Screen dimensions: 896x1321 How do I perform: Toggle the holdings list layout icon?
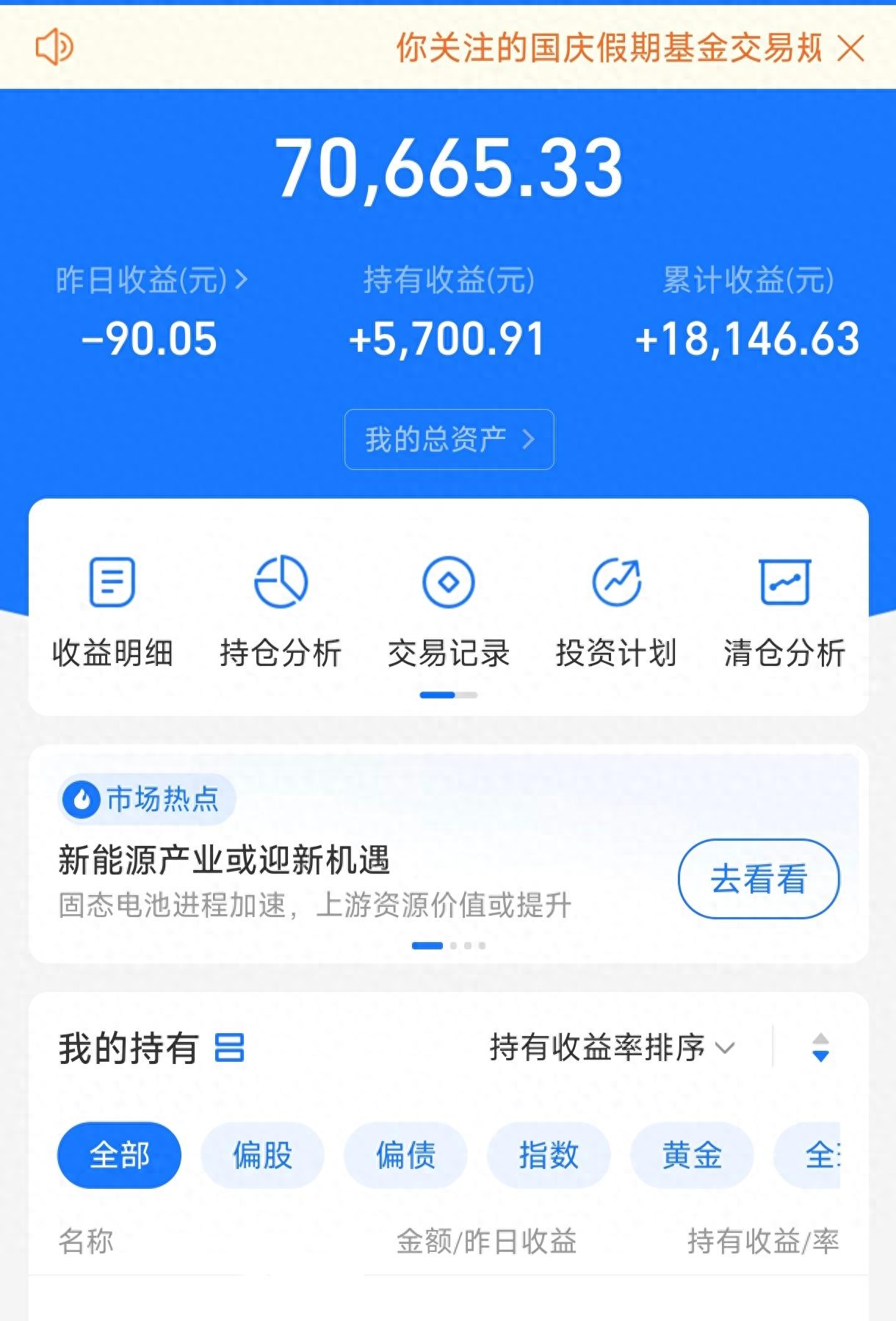point(229,1047)
